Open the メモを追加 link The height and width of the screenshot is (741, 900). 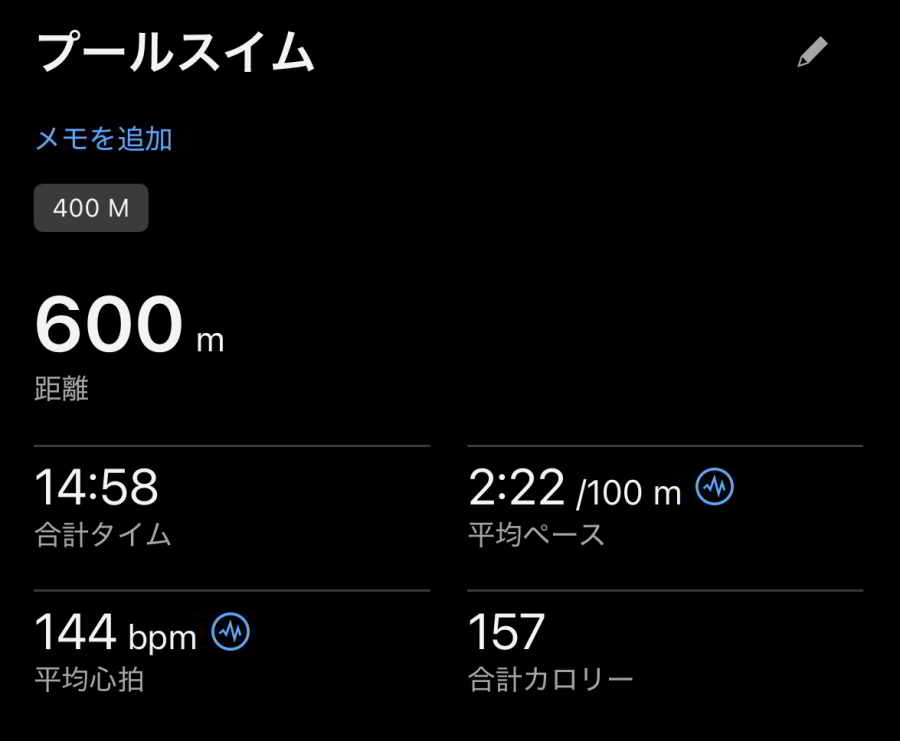[104, 139]
